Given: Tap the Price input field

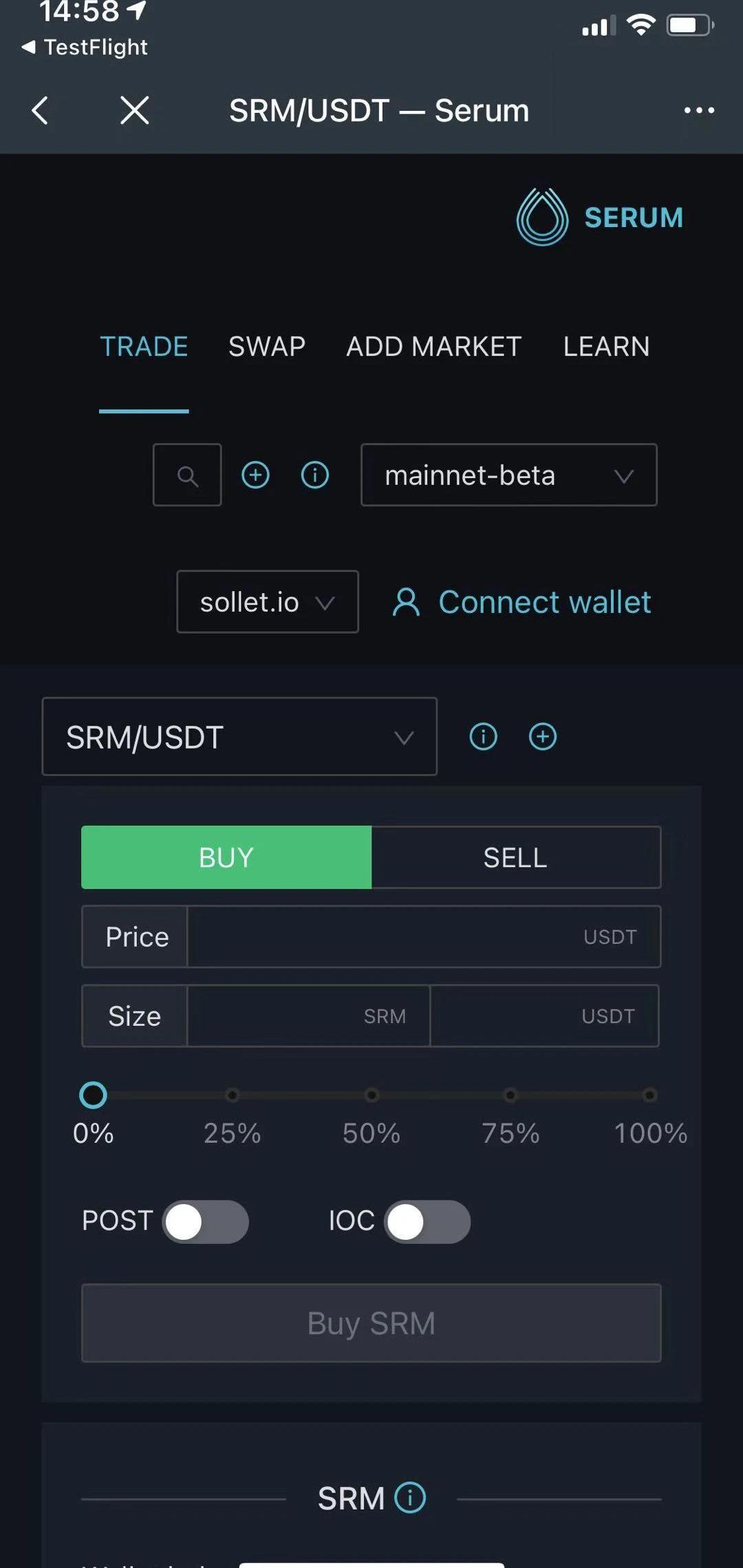Looking at the screenshot, I should tap(424, 936).
